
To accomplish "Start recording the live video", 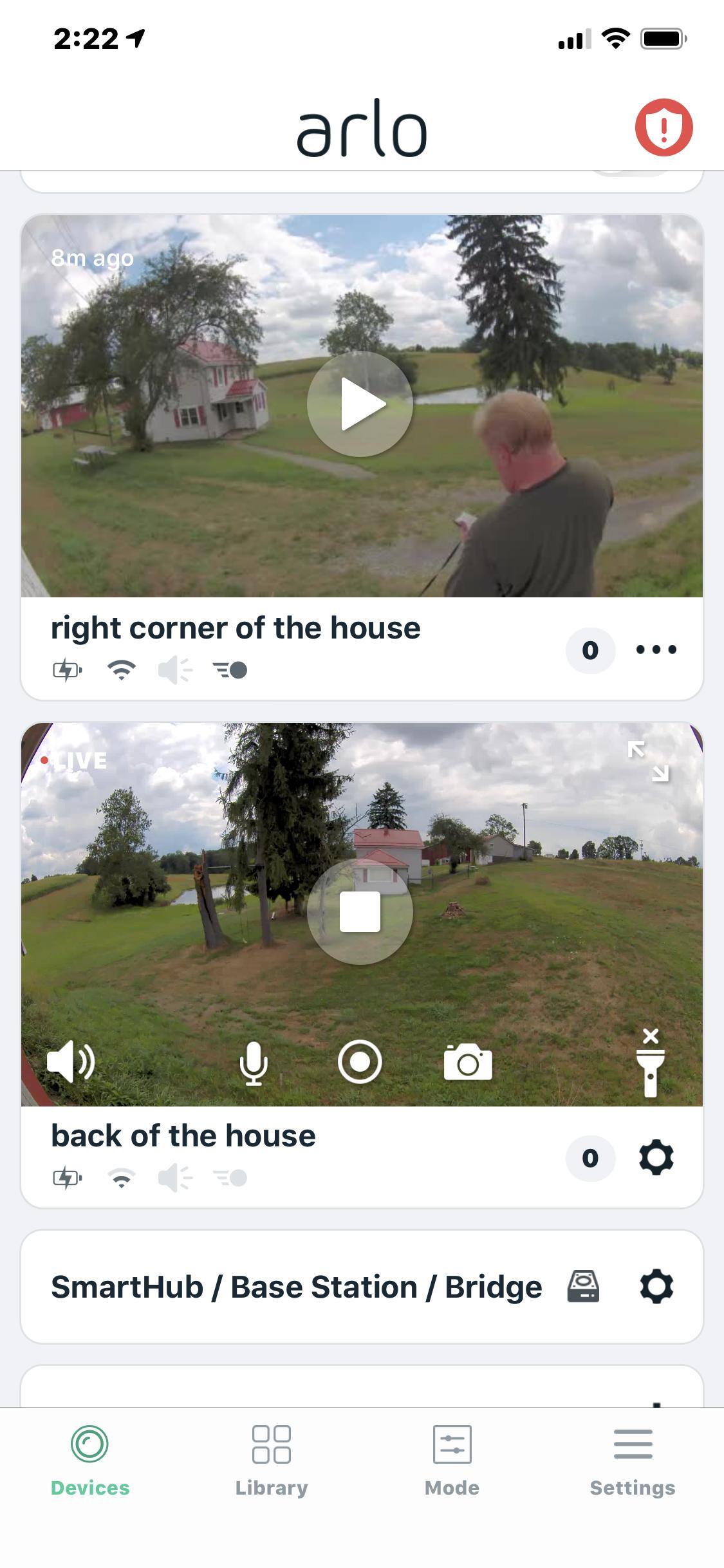I will (360, 1062).
